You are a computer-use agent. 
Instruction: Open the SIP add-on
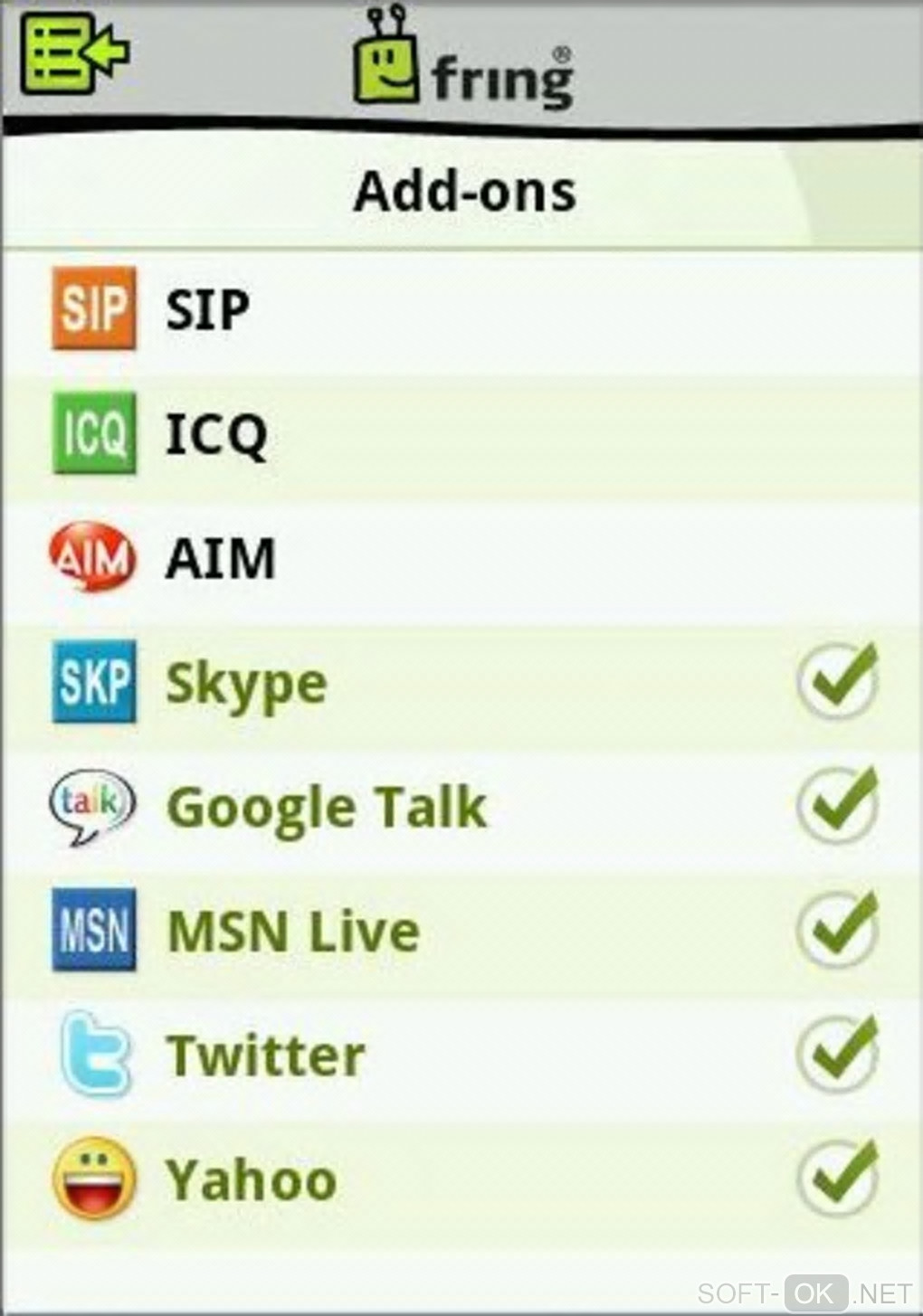click(x=206, y=310)
